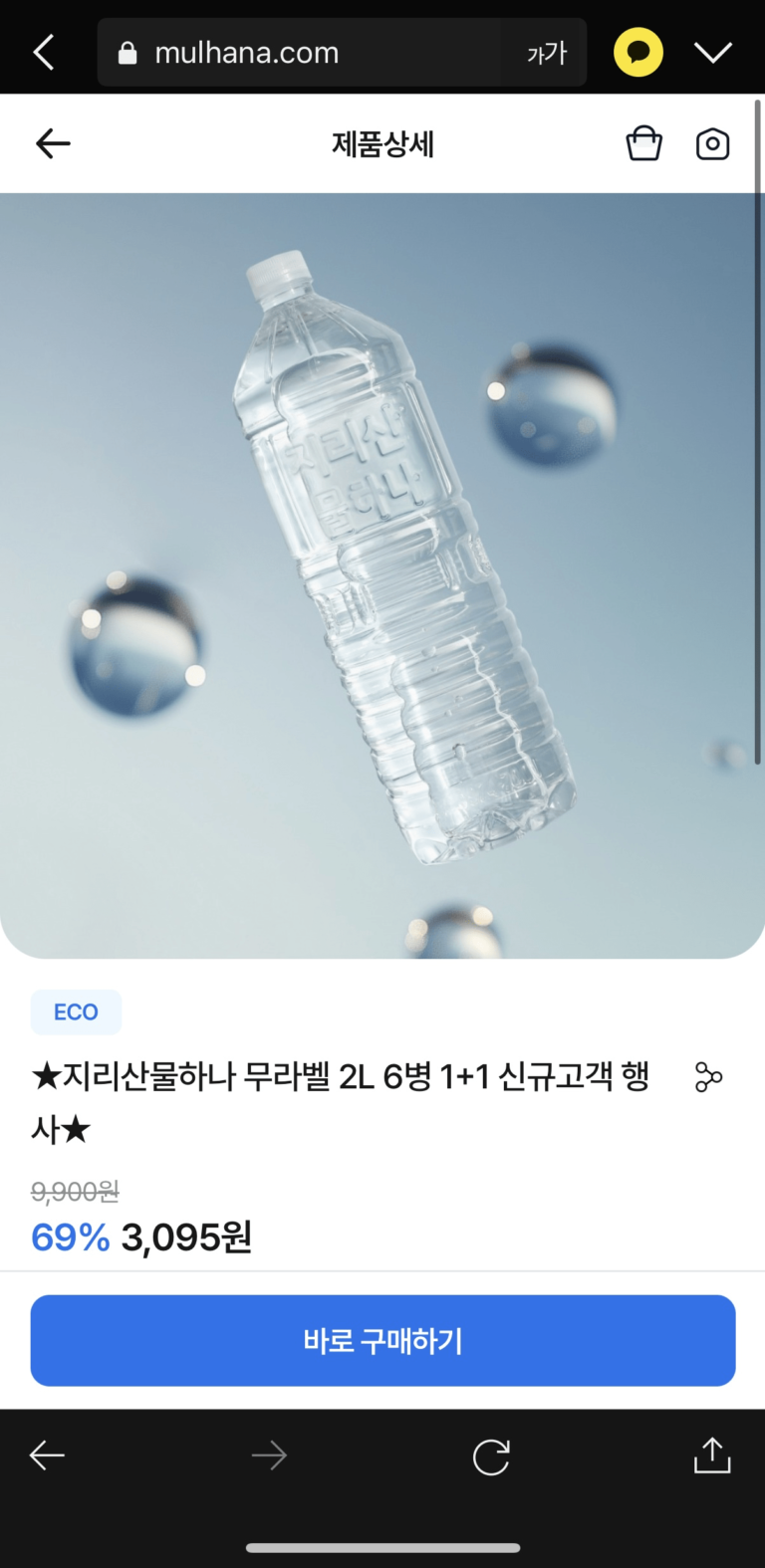Screen dimensions: 765x1568
Task: Change text size with the 가가 button
Action: click(546, 52)
